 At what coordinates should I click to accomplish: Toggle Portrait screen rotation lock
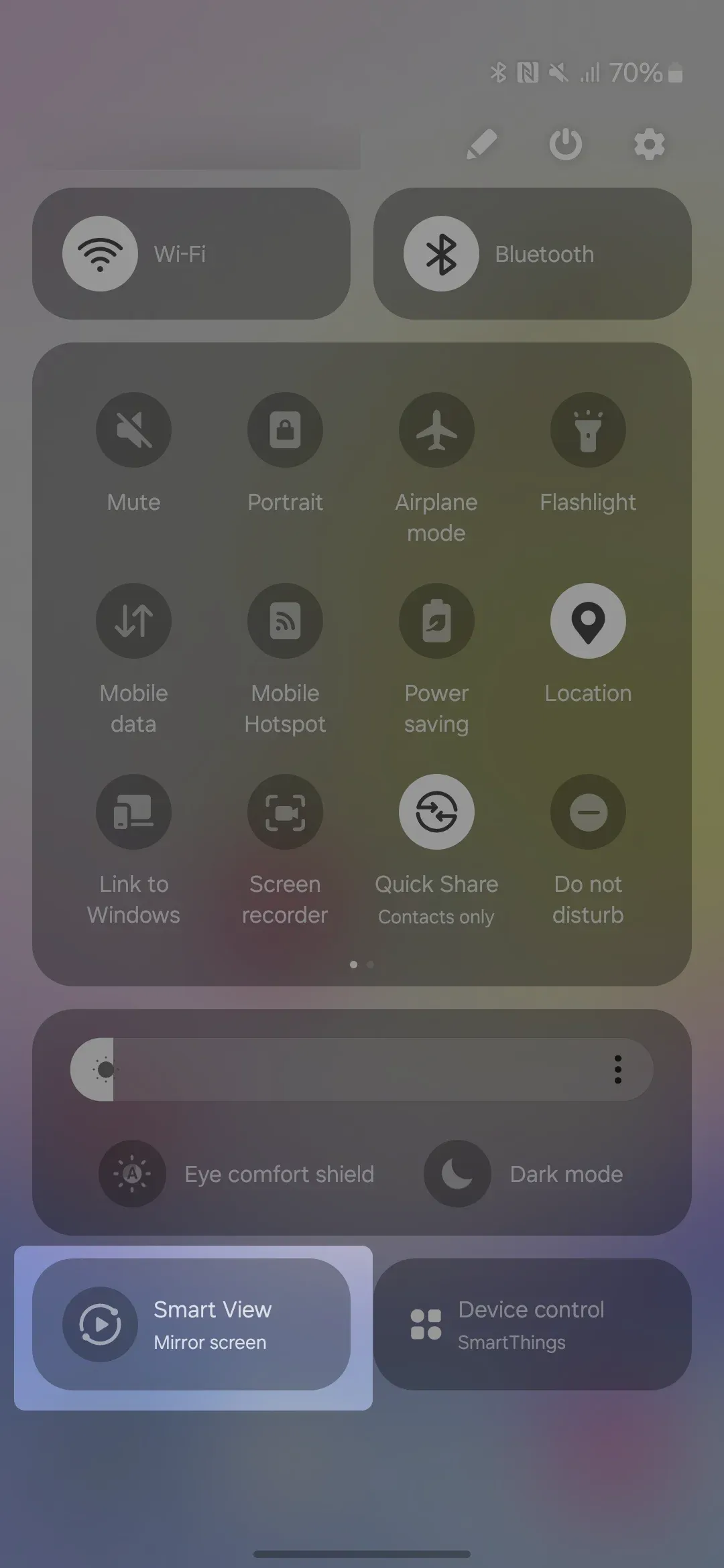tap(285, 430)
